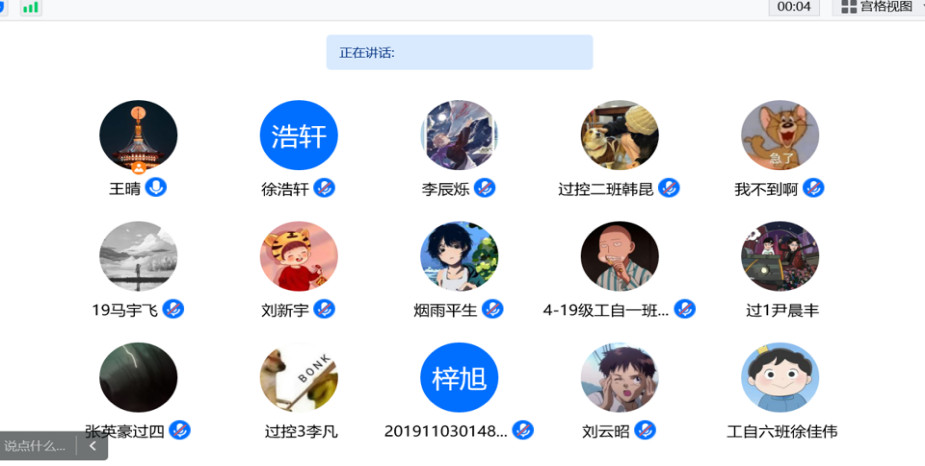This screenshot has height=466, width=925.
Task: Collapse the chat bar arrow
Action: [x=92, y=446]
